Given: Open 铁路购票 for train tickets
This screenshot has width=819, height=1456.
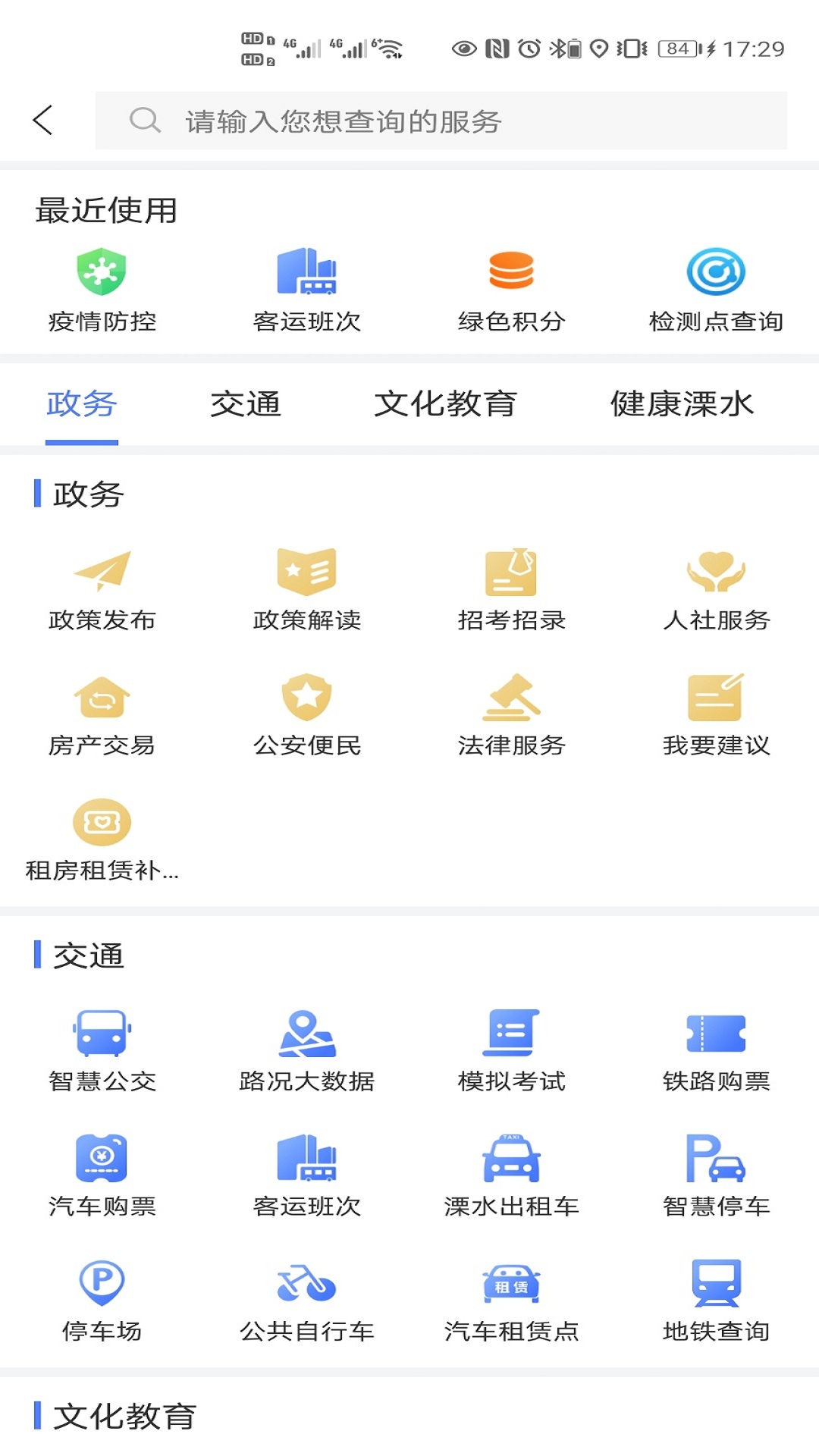Looking at the screenshot, I should (x=716, y=1050).
